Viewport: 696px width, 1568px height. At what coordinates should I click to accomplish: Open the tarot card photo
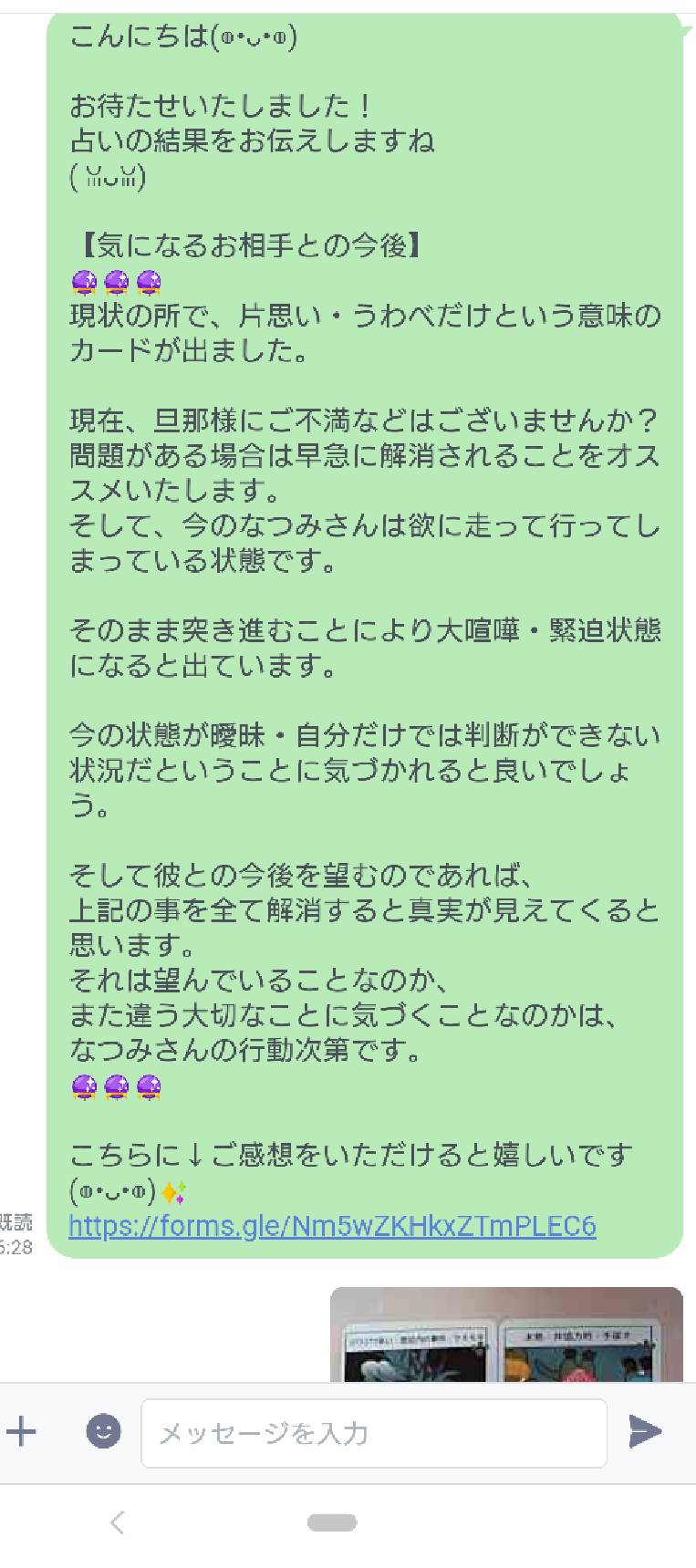tap(506, 1334)
